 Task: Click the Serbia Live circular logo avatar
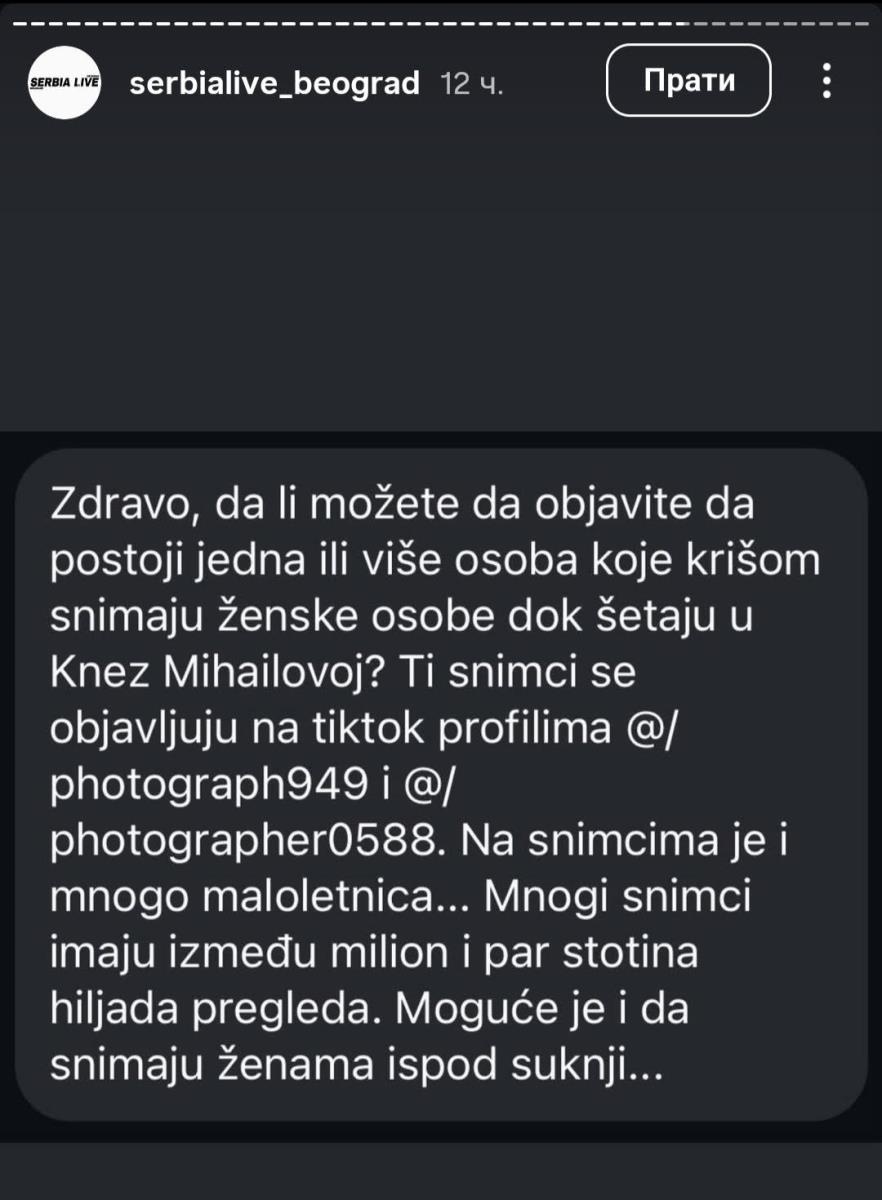point(64,81)
